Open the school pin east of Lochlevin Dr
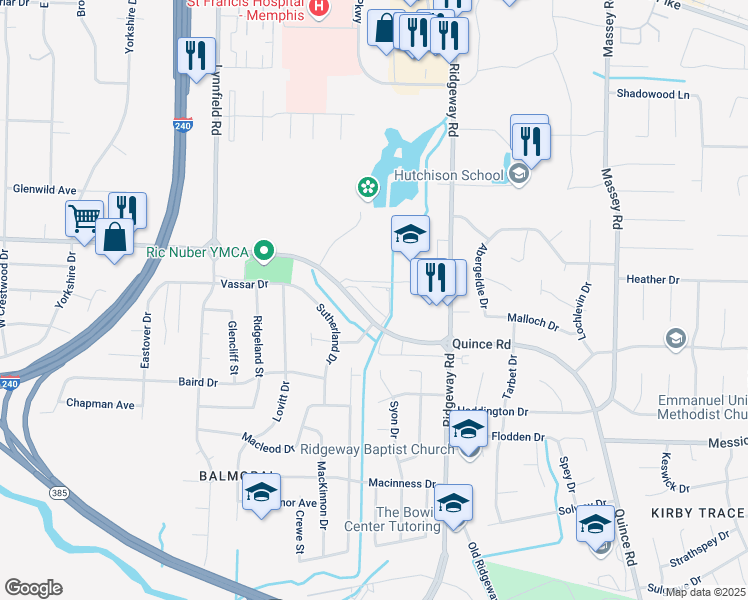 [x=676, y=339]
